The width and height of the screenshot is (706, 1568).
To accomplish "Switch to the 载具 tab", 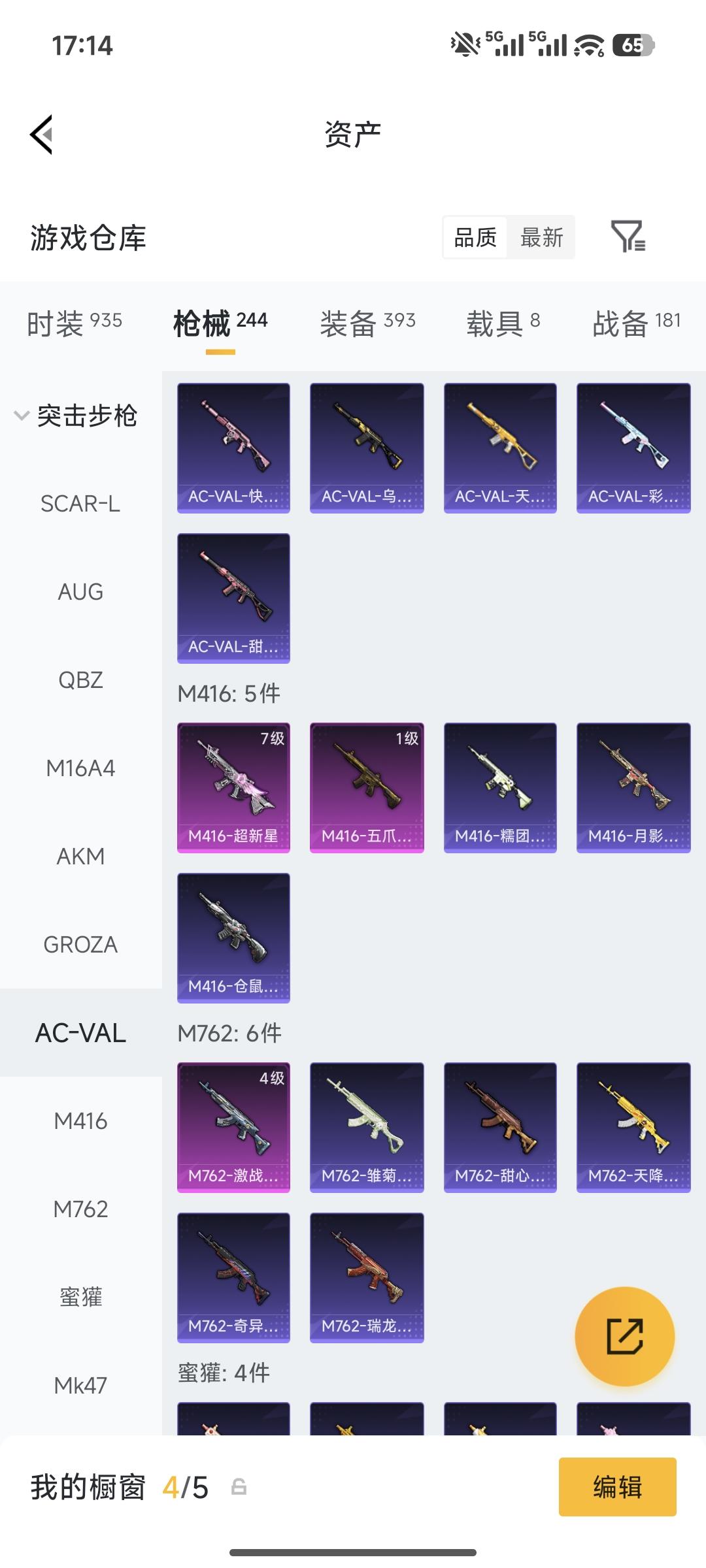I will click(503, 323).
